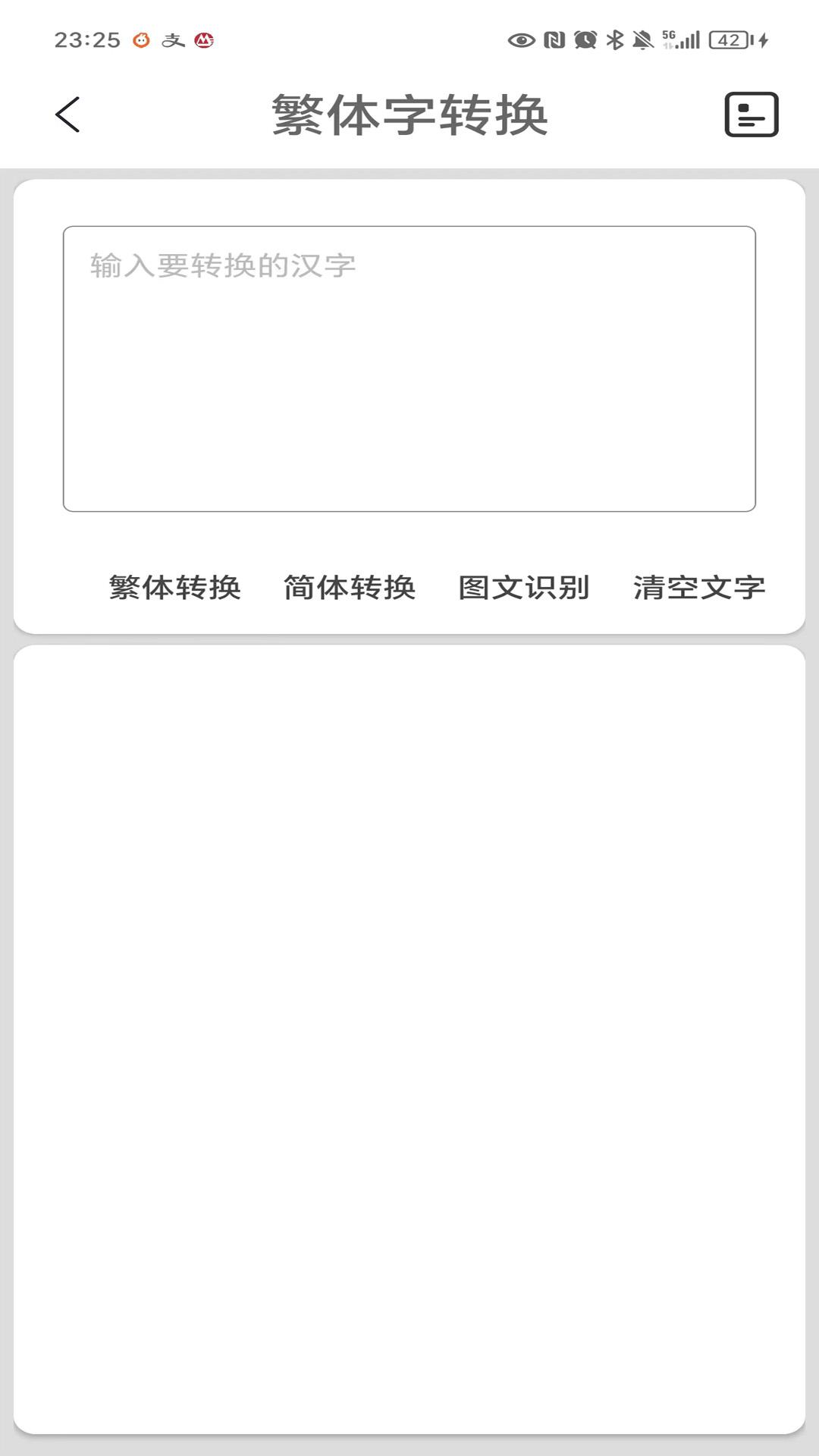Open the history list icon at top right

coord(751,115)
